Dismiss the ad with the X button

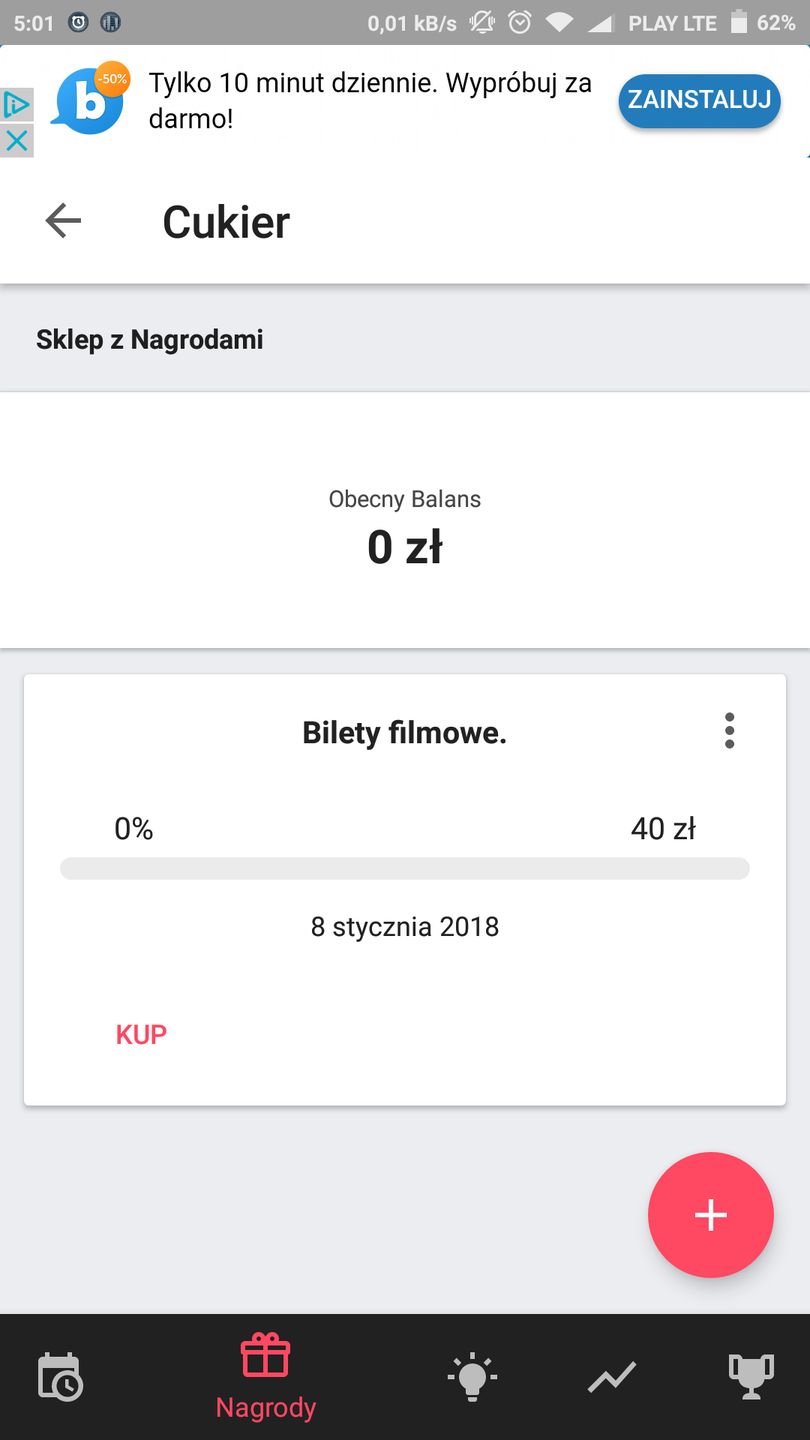point(16,140)
